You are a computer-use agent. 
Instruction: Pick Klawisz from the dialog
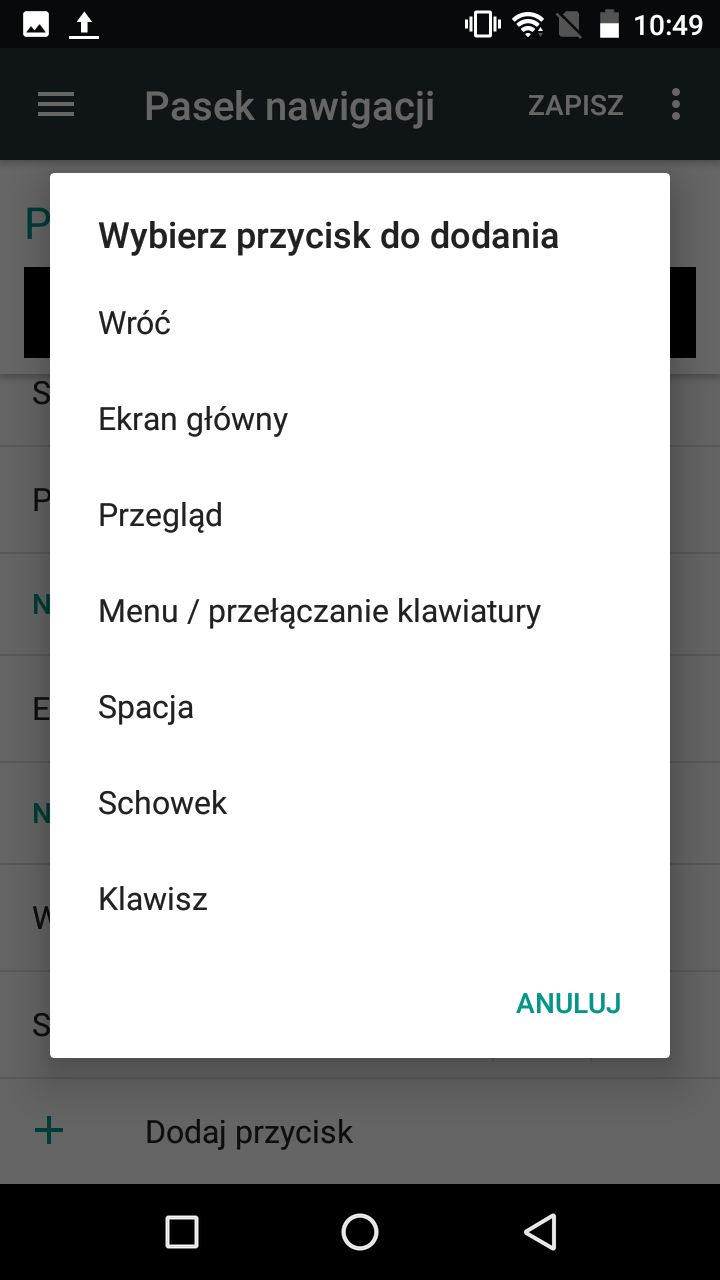(x=360, y=899)
